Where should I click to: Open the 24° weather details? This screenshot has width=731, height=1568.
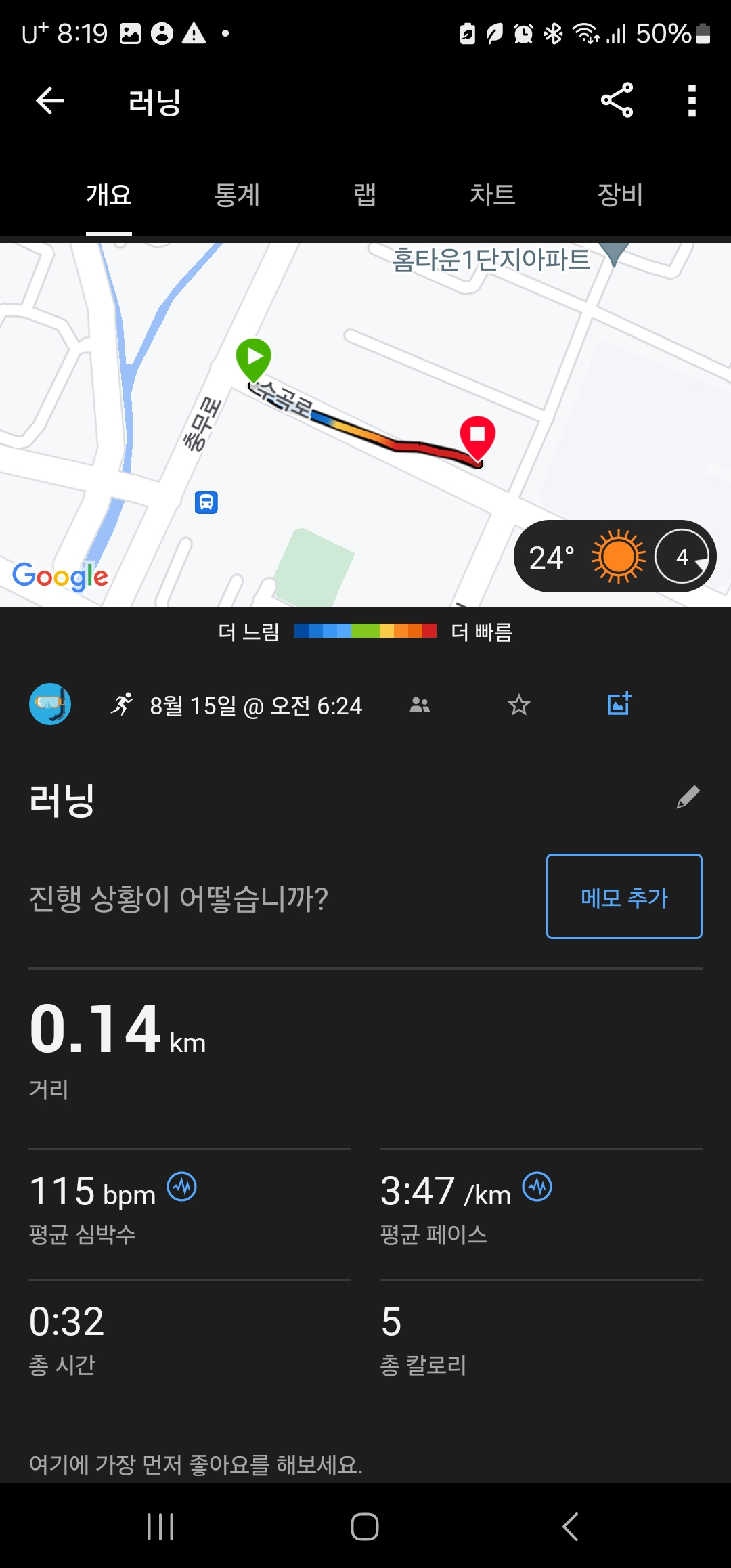pos(615,557)
